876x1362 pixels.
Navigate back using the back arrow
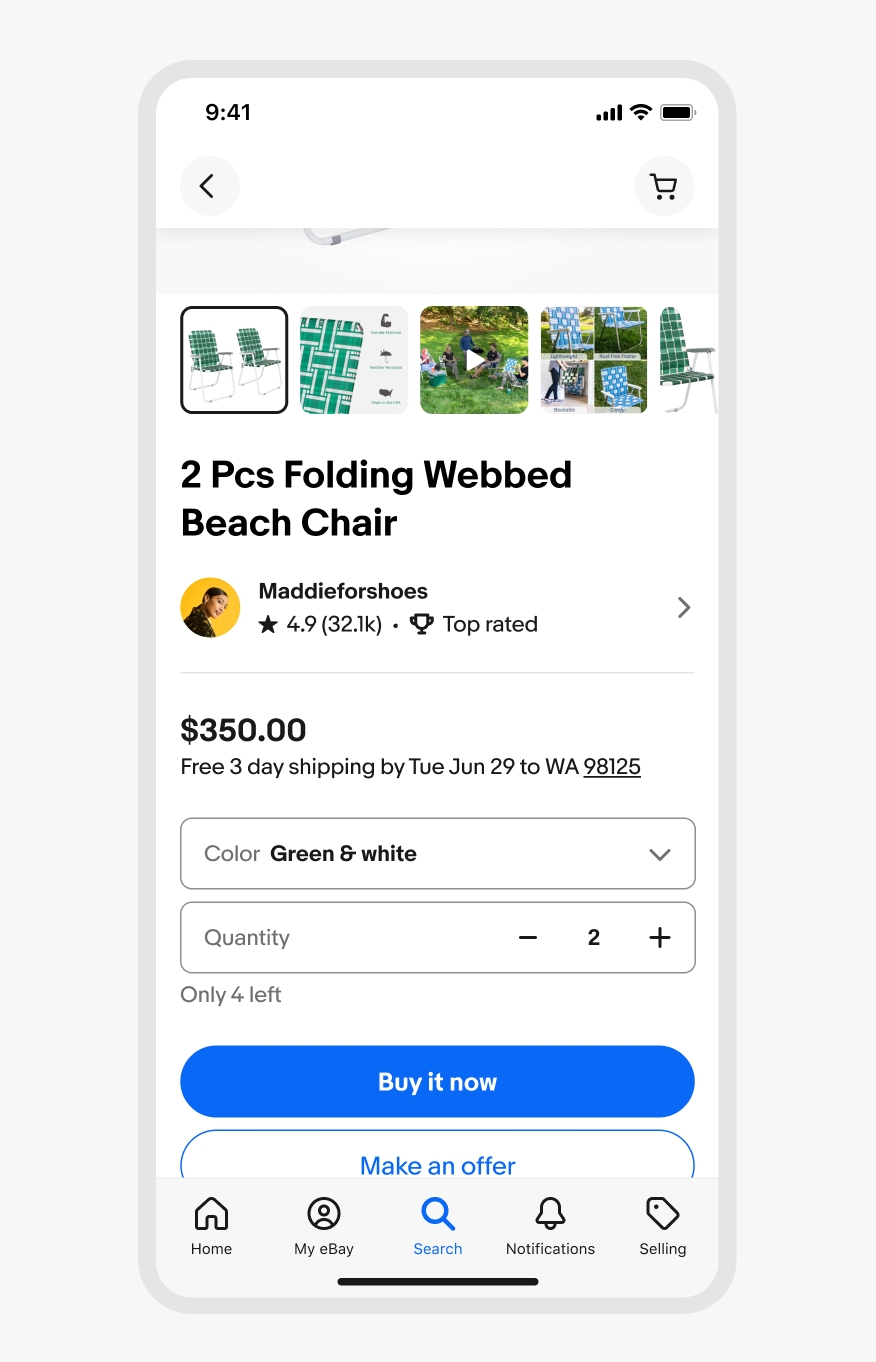coord(210,186)
